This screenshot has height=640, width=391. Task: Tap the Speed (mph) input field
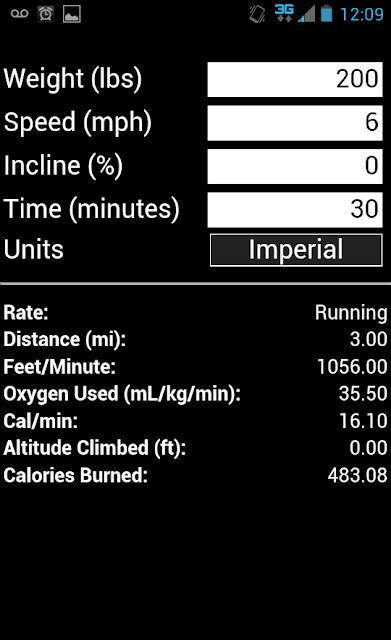(x=295, y=123)
